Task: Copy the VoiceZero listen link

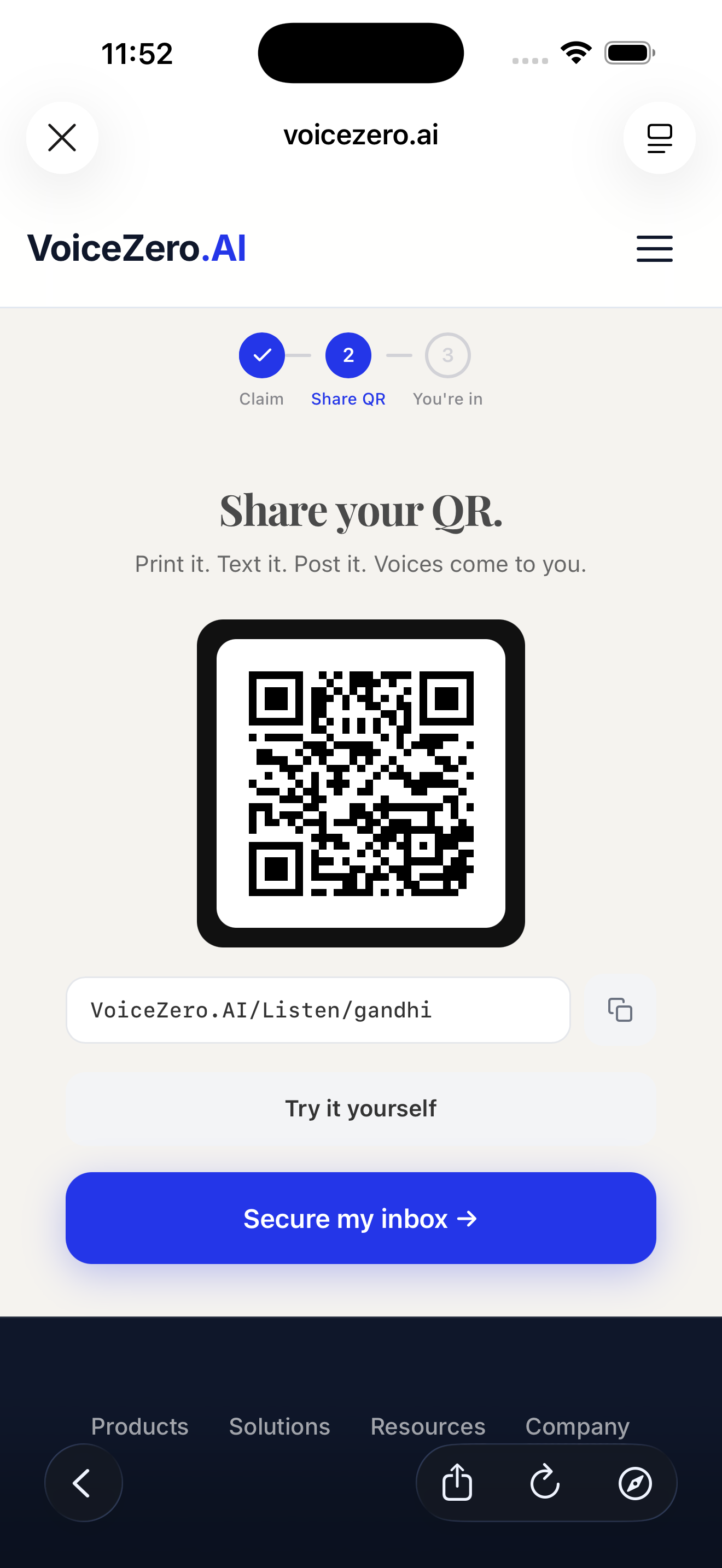Action: coord(619,1010)
